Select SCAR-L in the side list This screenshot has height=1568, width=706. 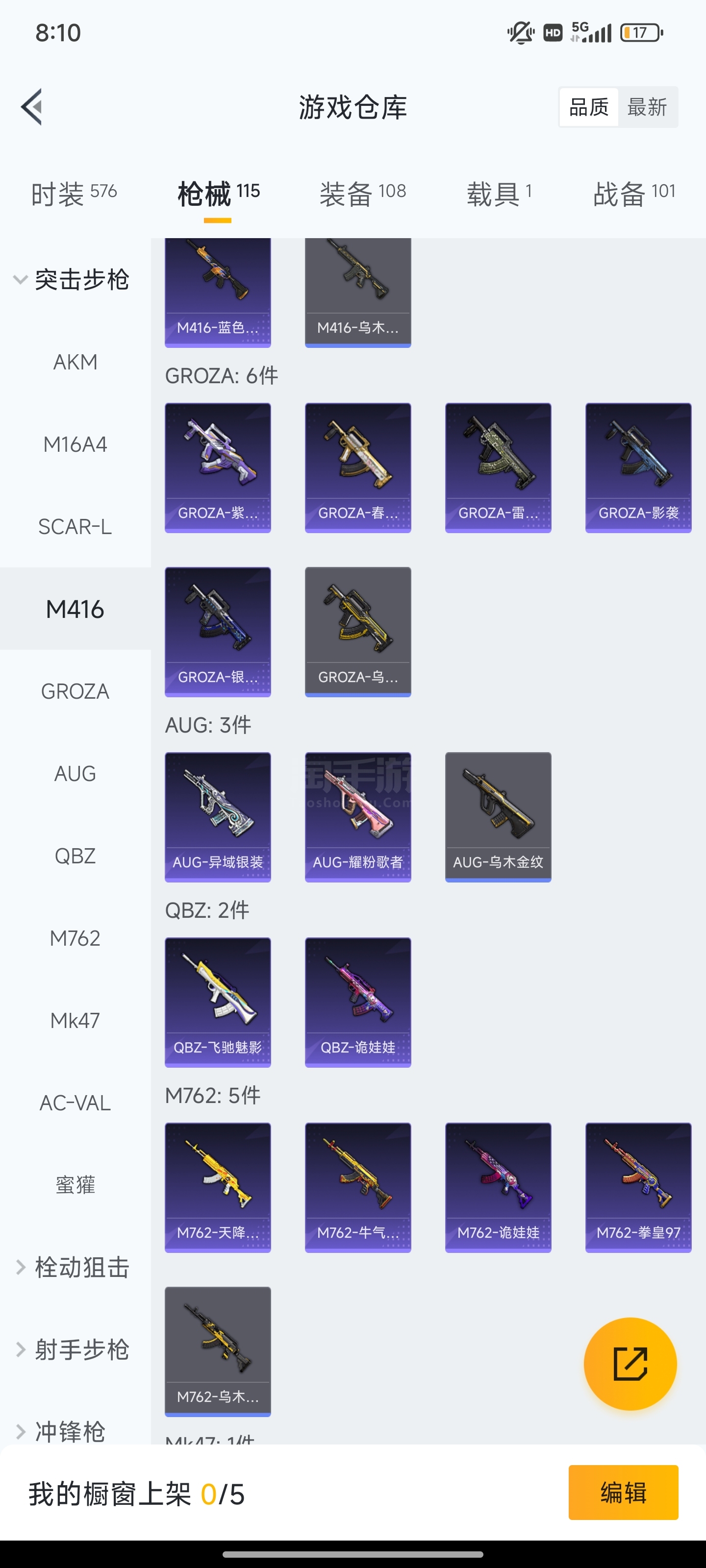pos(75,527)
